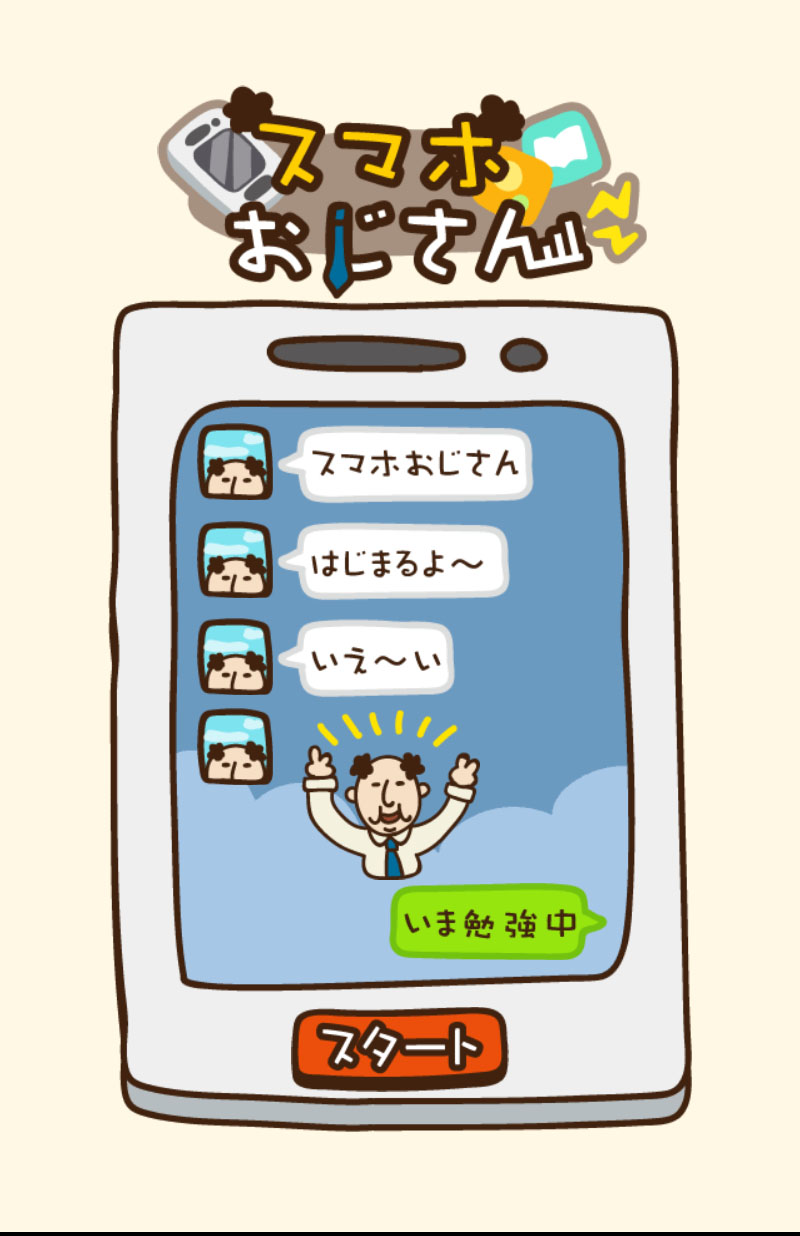Tap the スタート button to begin
Viewport: 800px width, 1236px height.
(x=399, y=1047)
